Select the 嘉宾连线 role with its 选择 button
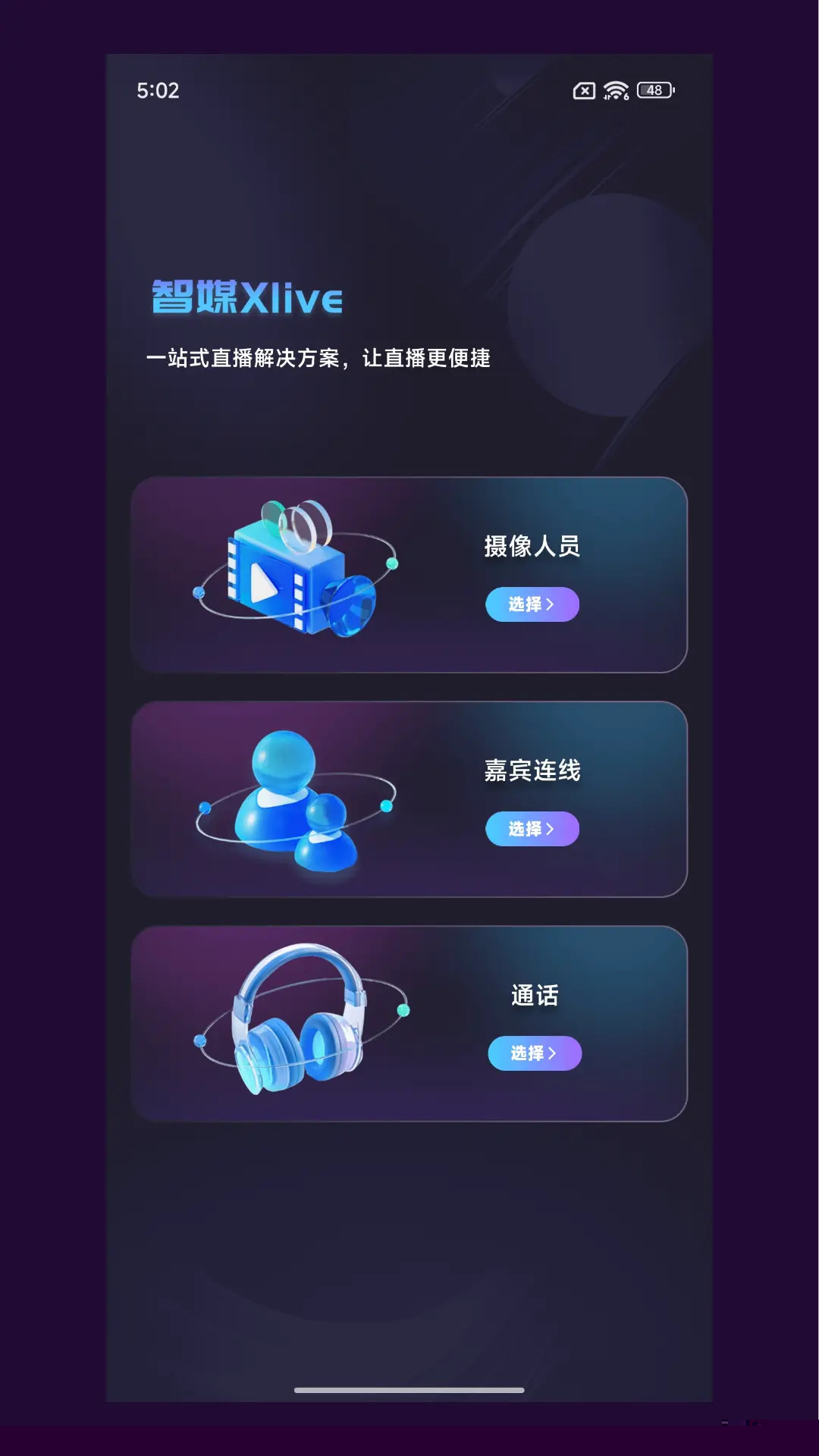The width and height of the screenshot is (819, 1456). (532, 829)
